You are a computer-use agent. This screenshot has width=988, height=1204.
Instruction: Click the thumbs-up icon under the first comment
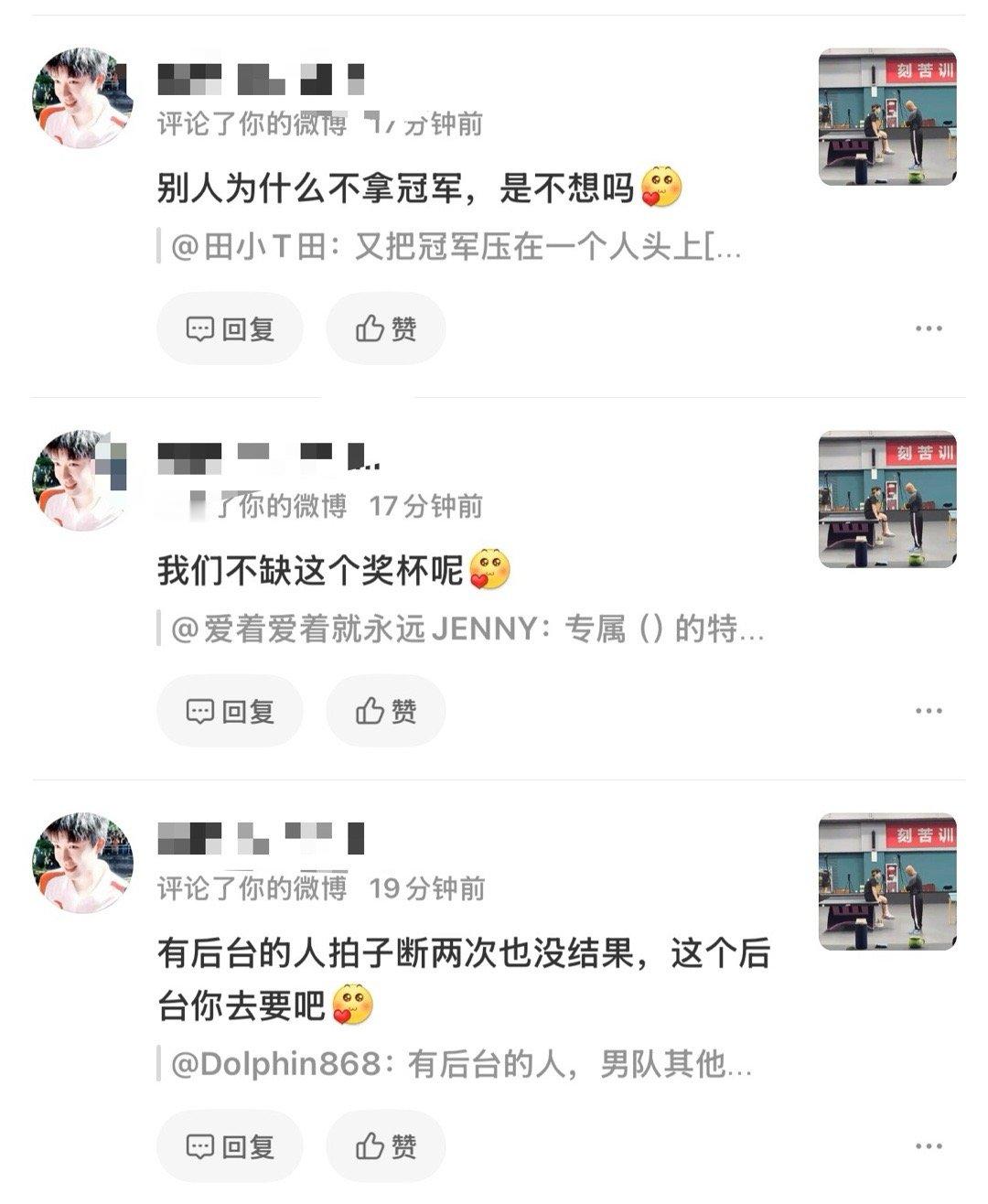pyautogui.click(x=370, y=328)
